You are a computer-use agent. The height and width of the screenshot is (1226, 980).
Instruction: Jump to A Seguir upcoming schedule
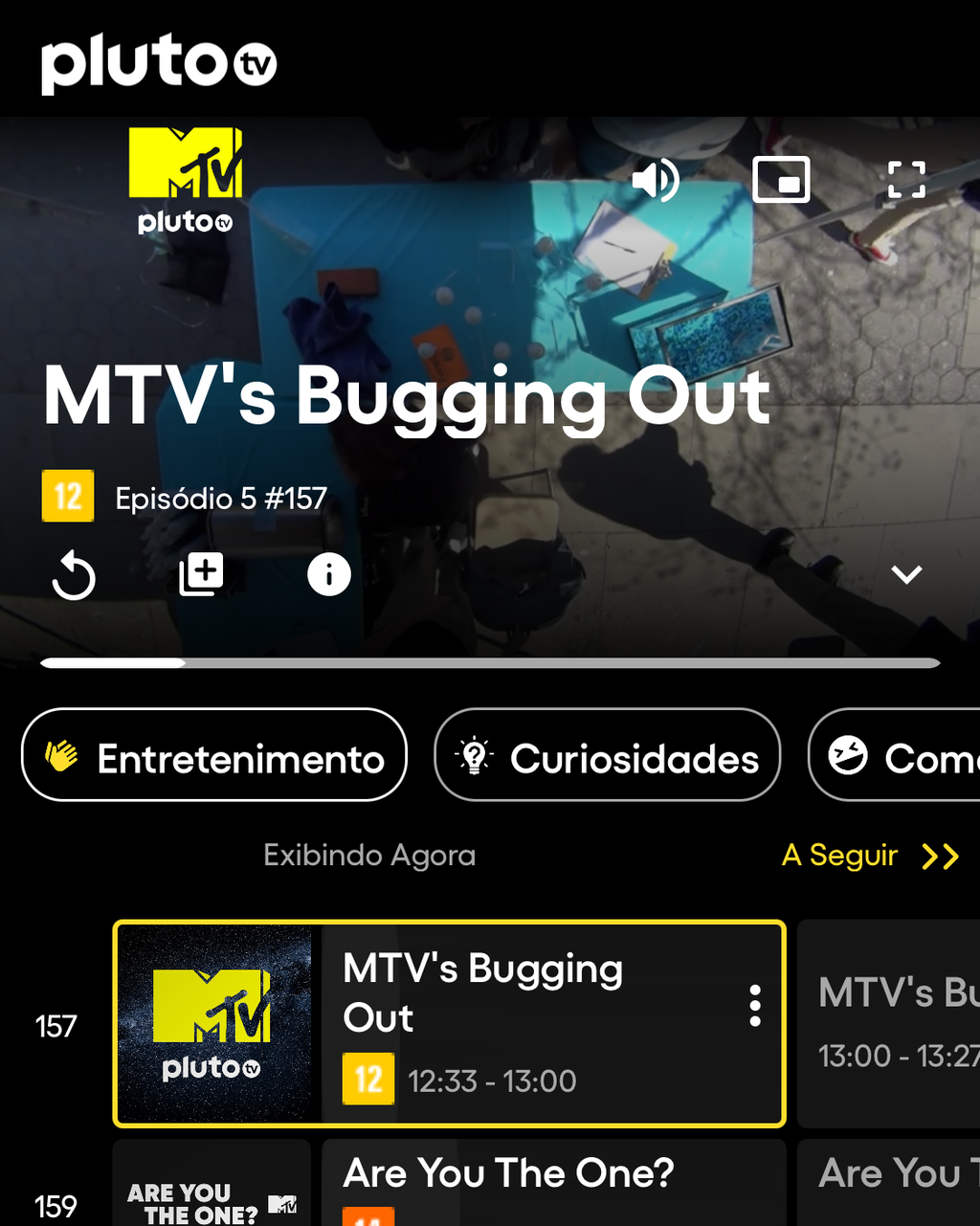point(869,856)
